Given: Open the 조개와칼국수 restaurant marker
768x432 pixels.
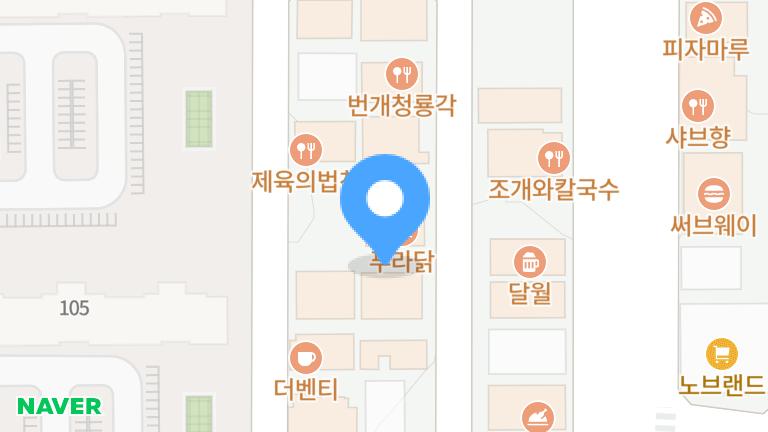Looking at the screenshot, I should [553, 158].
